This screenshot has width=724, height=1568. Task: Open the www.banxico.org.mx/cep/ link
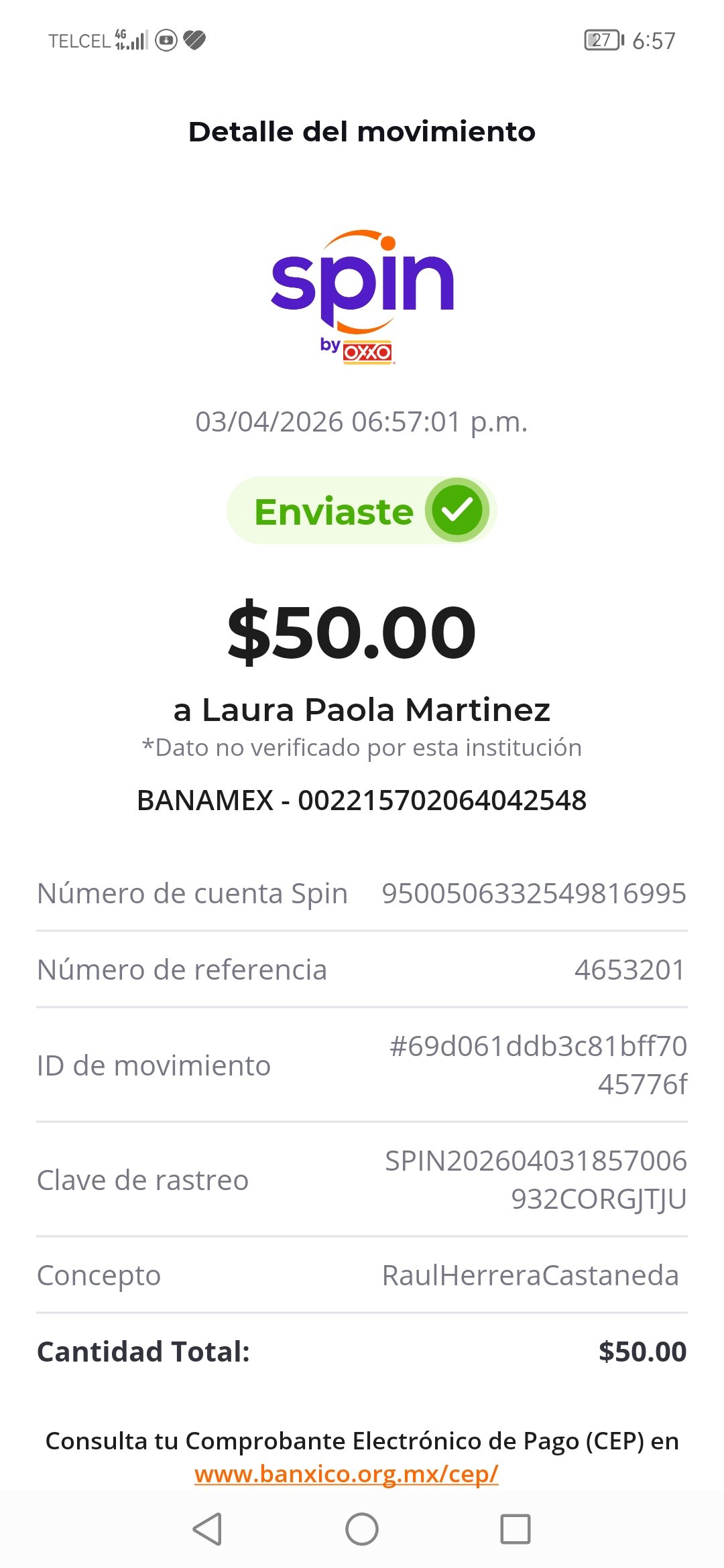coord(346,1474)
